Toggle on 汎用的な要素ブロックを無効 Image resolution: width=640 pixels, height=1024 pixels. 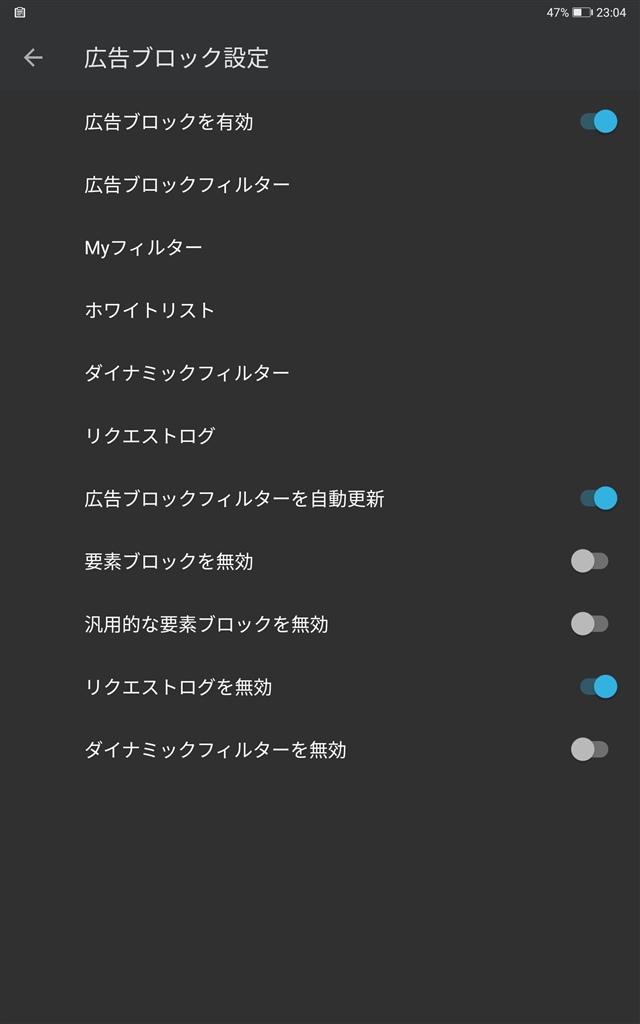point(590,624)
